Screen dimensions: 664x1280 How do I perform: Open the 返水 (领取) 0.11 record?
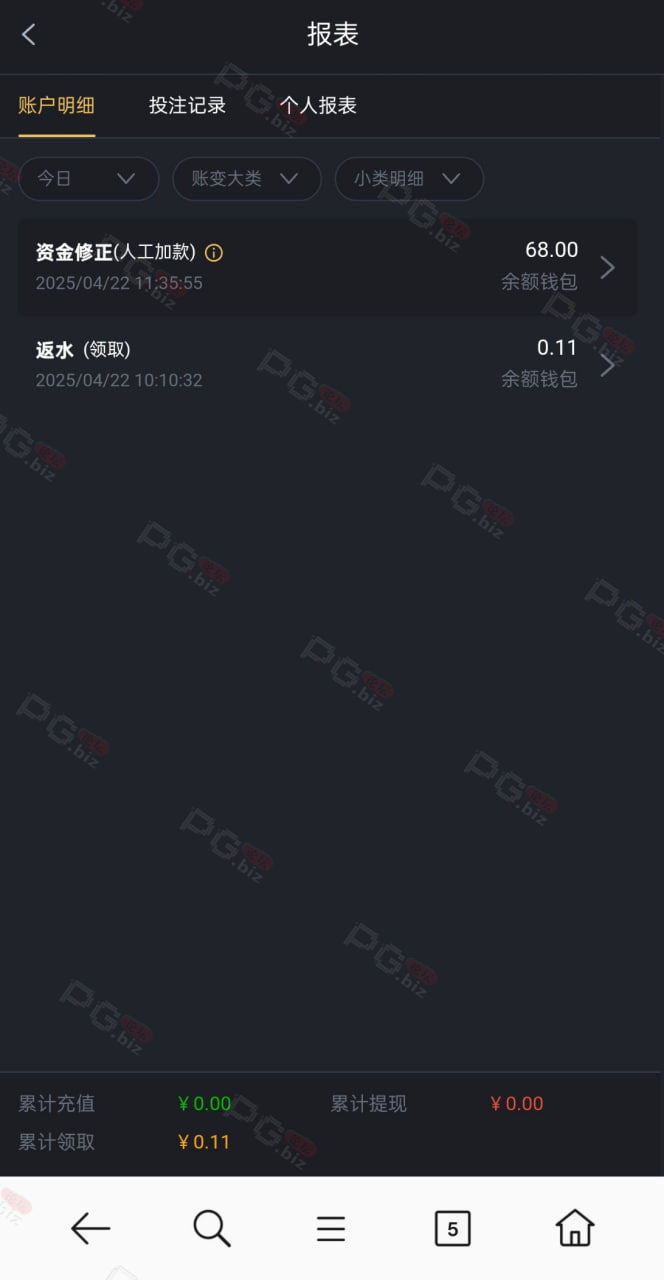tap(327, 365)
